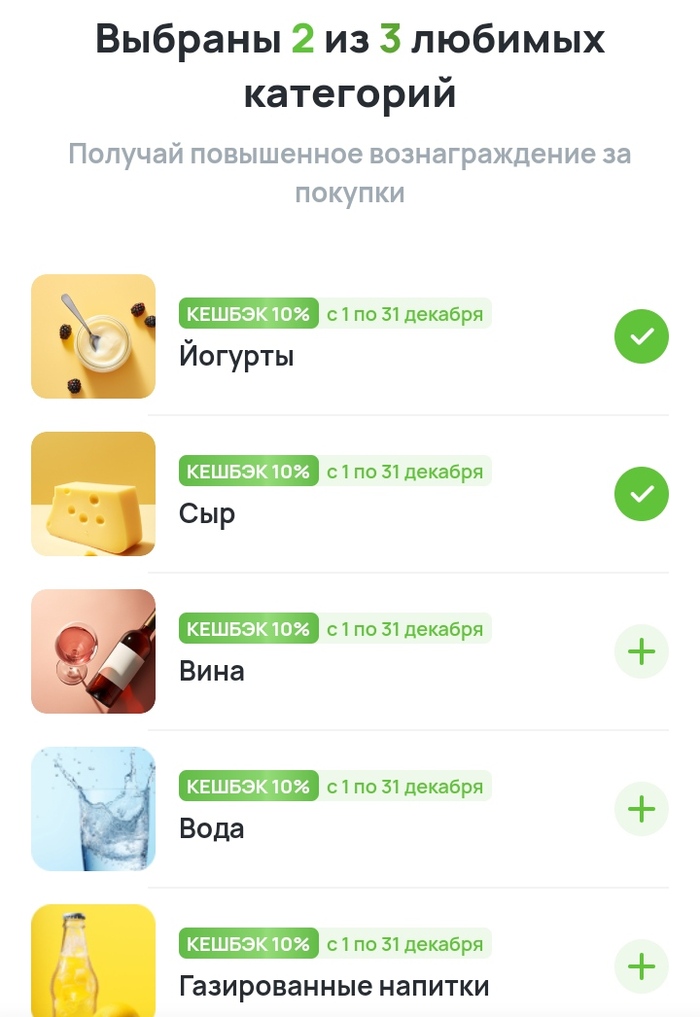The width and height of the screenshot is (700, 1017).
Task: Uncheck the Сыр favorite category
Action: pos(641,494)
